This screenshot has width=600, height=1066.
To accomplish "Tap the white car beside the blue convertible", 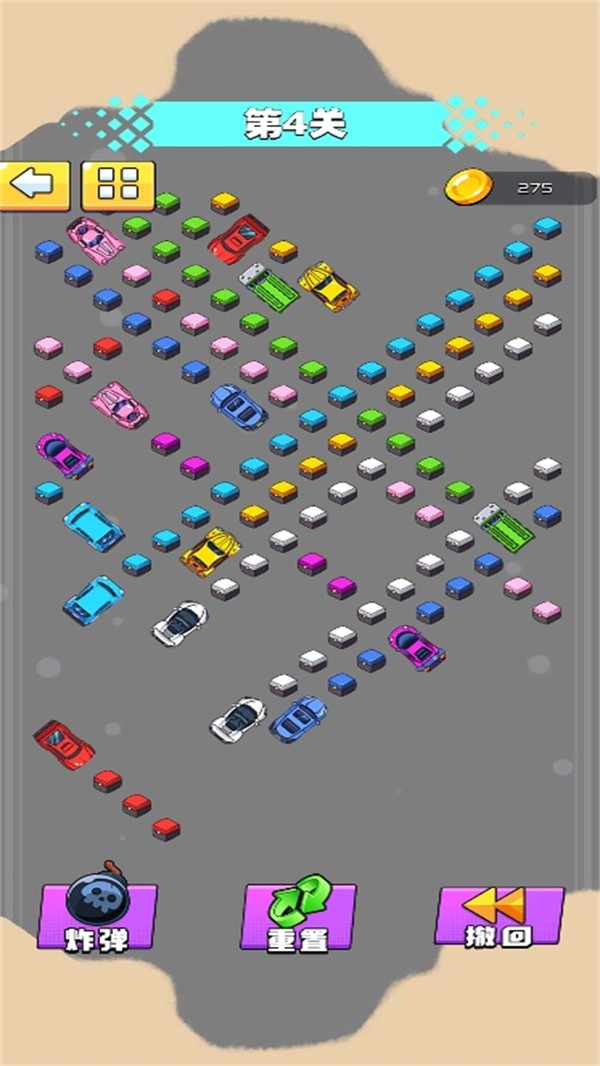I will [238, 719].
